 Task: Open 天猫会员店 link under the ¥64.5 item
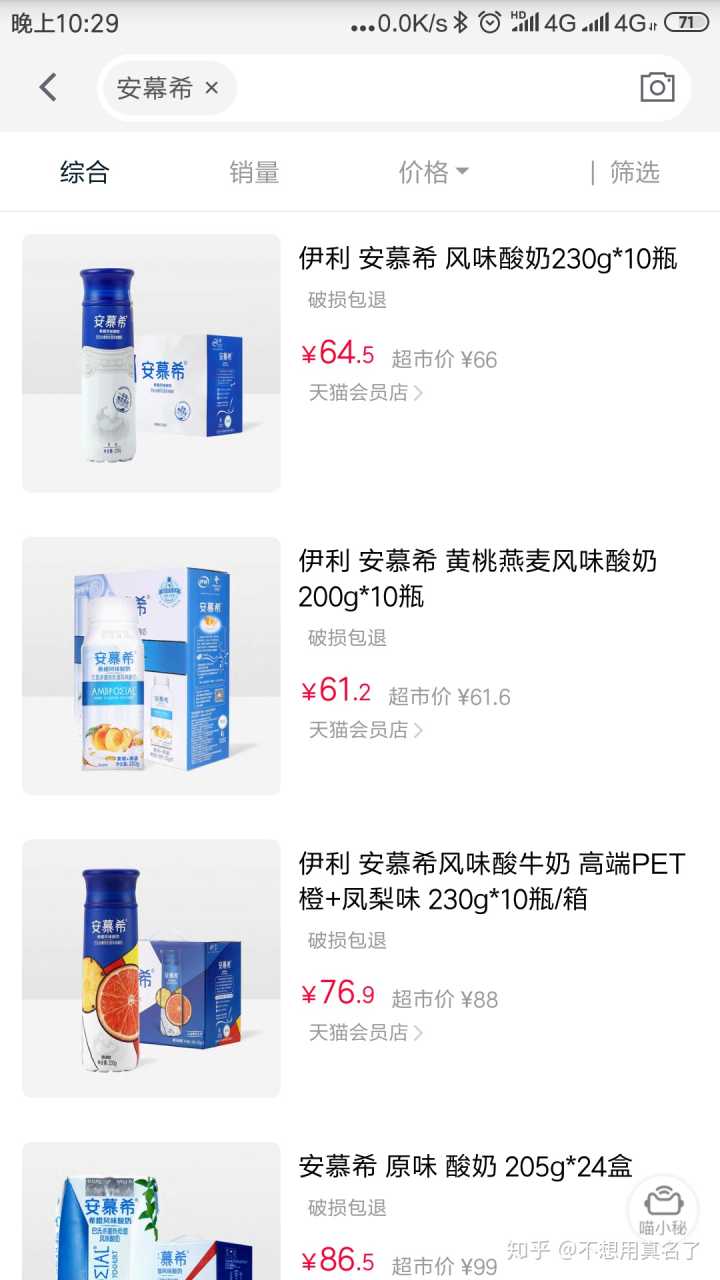coord(365,393)
